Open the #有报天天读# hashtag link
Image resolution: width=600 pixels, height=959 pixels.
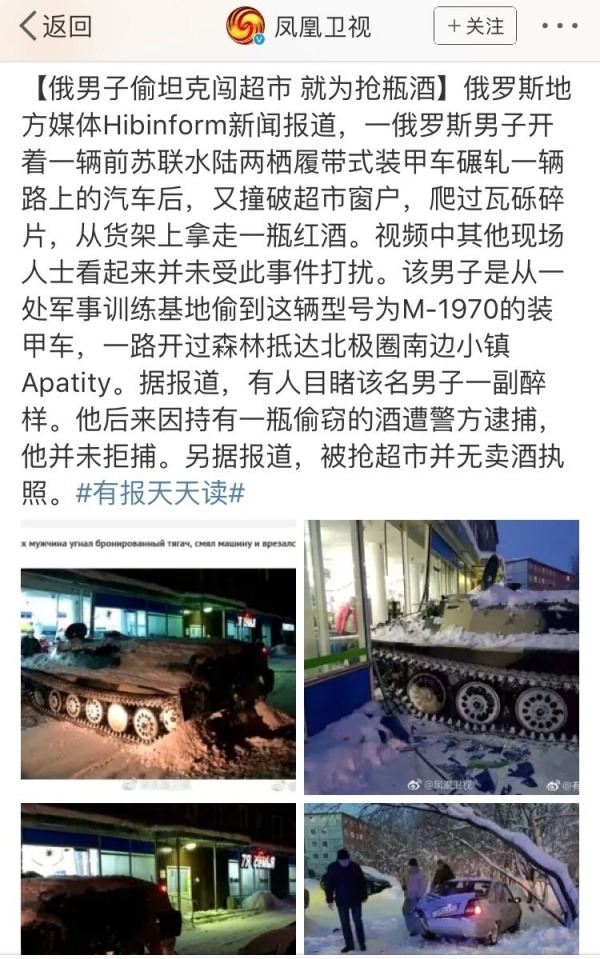click(161, 492)
